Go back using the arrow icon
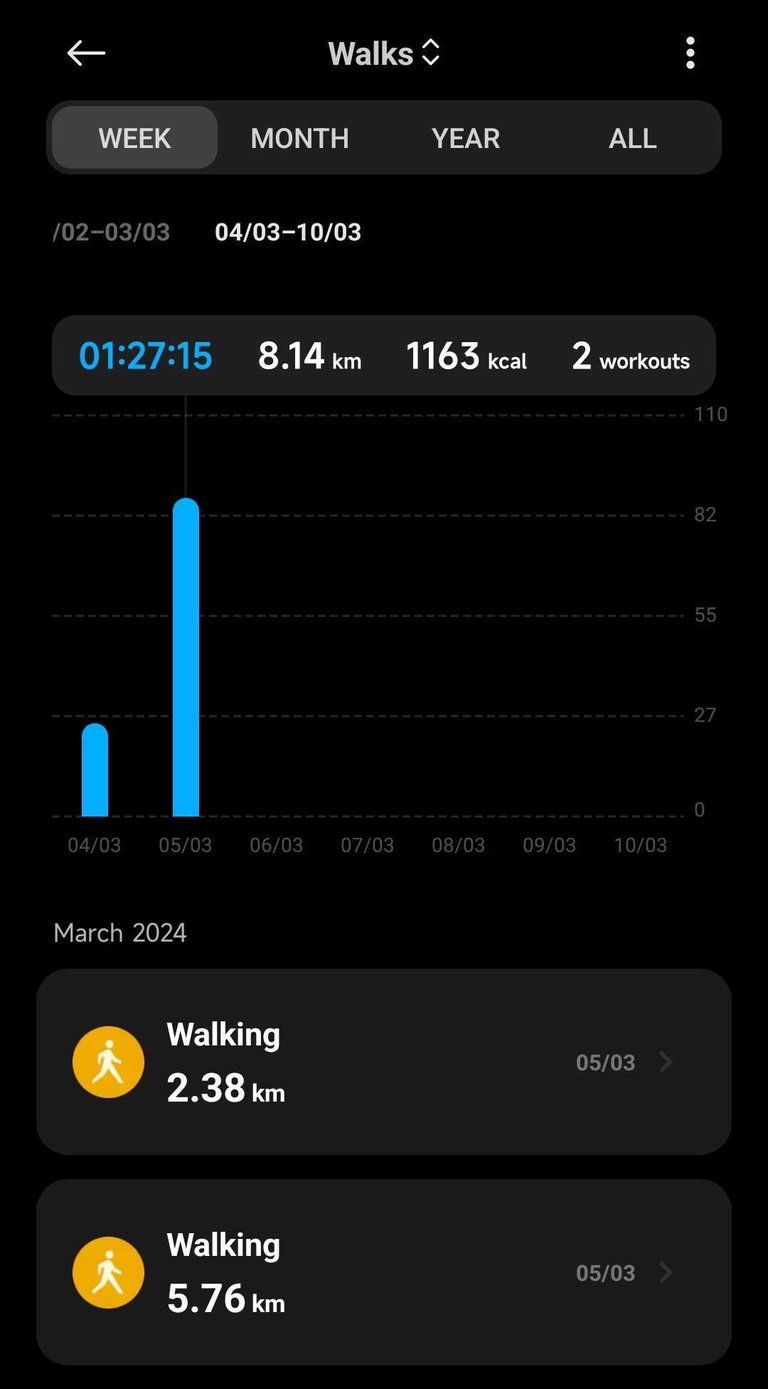 coord(86,53)
